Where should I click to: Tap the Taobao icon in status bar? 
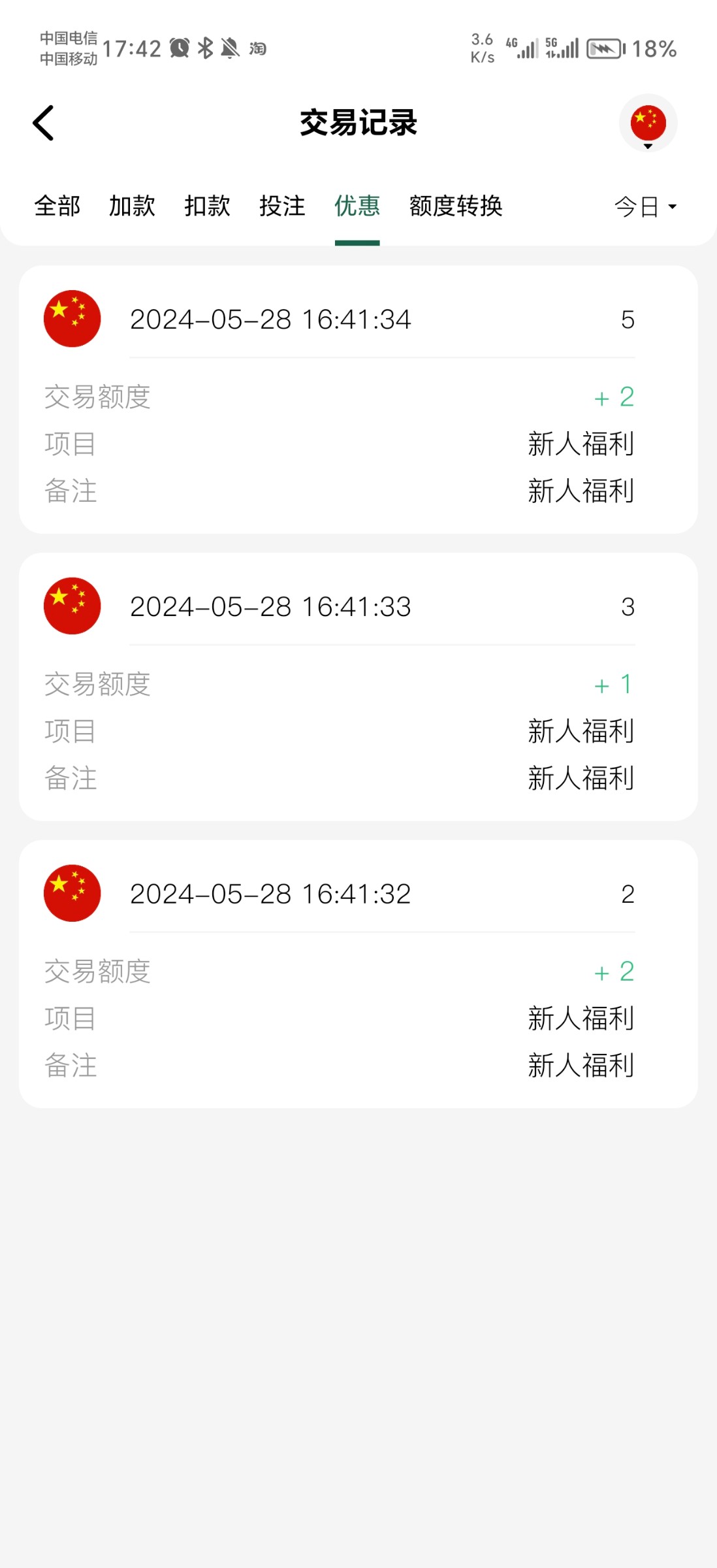(256, 48)
